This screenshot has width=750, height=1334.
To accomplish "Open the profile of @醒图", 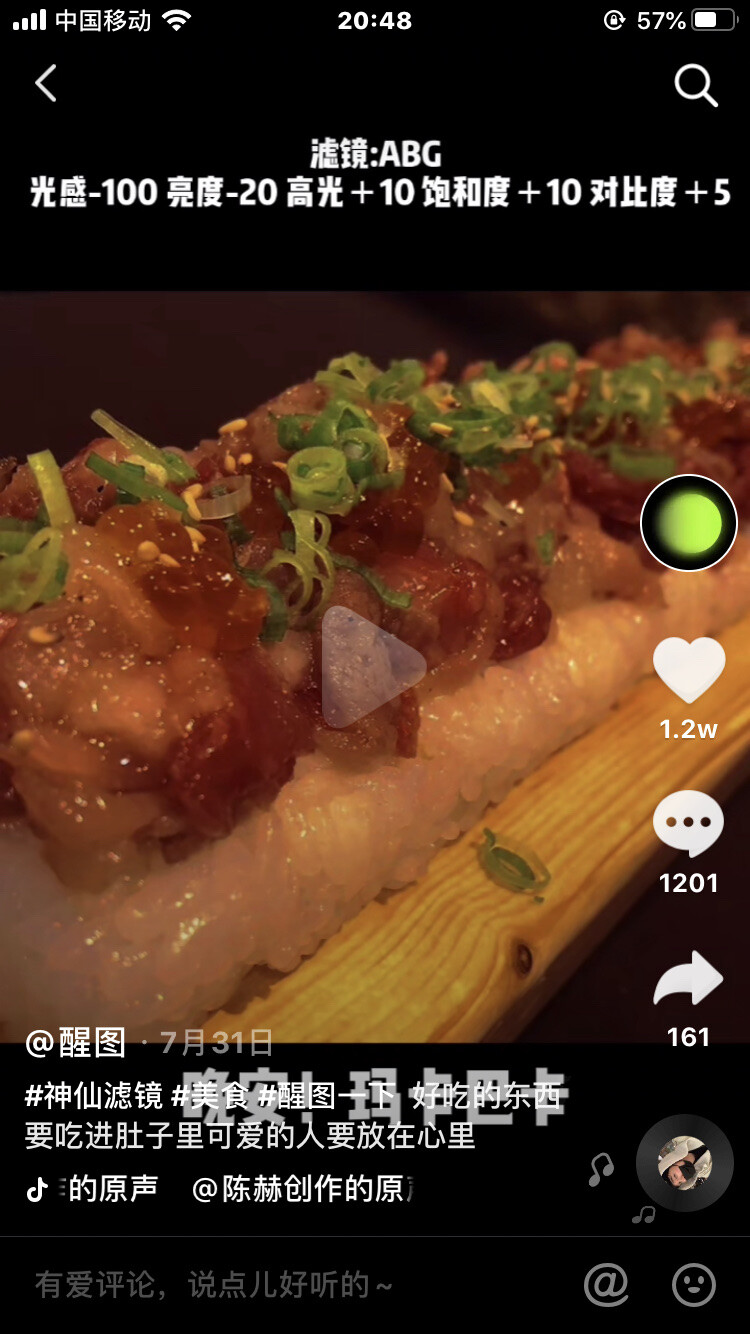I will click(x=78, y=1043).
